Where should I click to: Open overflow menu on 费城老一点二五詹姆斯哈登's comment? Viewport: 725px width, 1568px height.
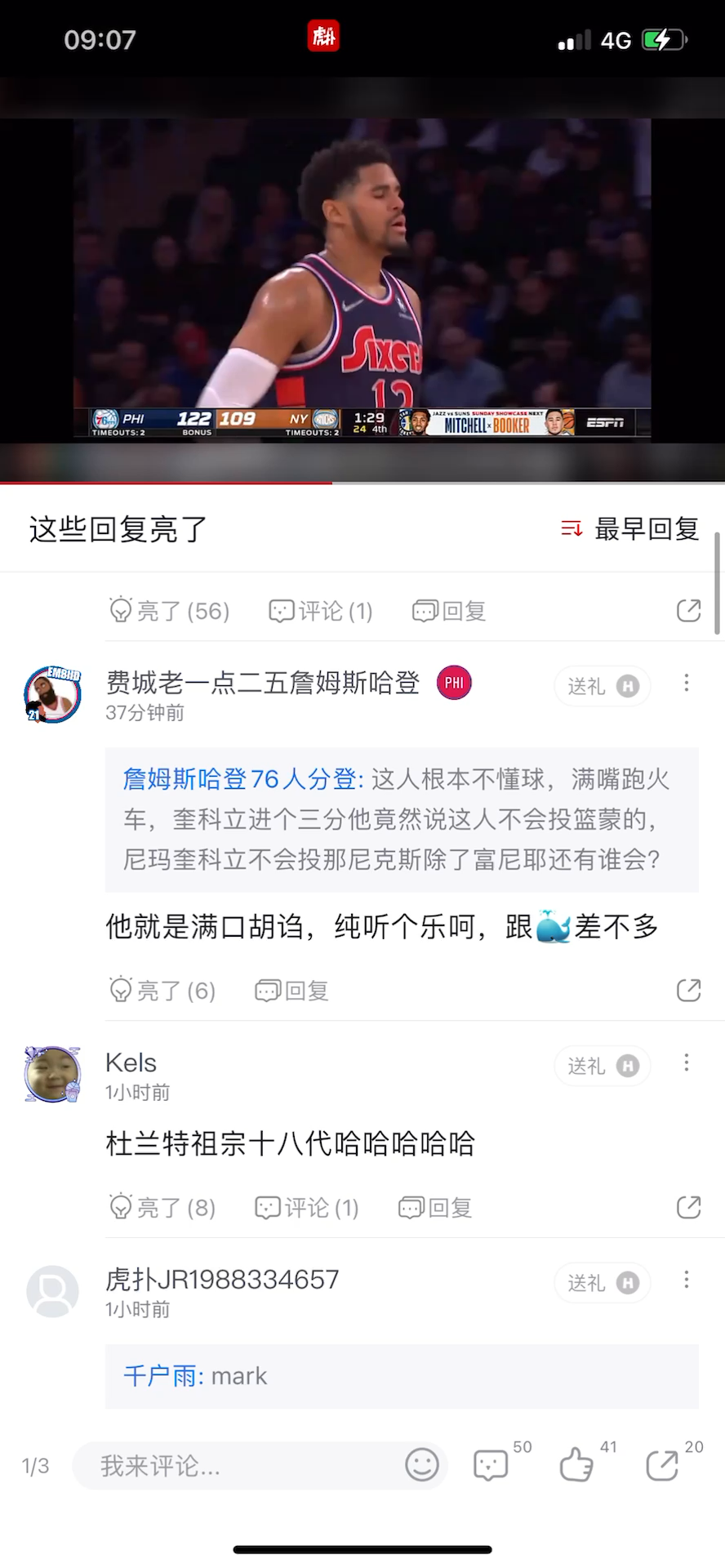[687, 684]
